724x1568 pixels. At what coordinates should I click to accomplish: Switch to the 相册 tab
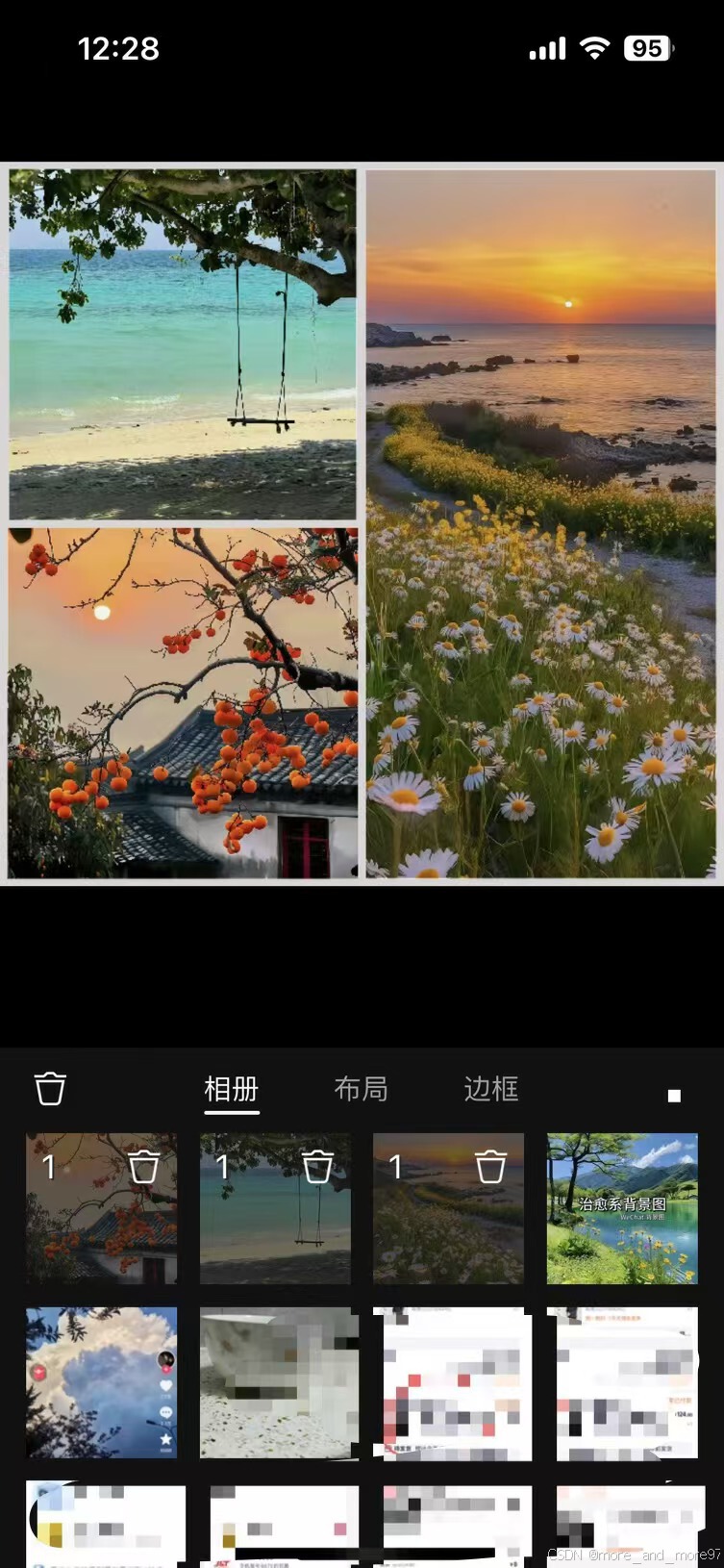(232, 1089)
